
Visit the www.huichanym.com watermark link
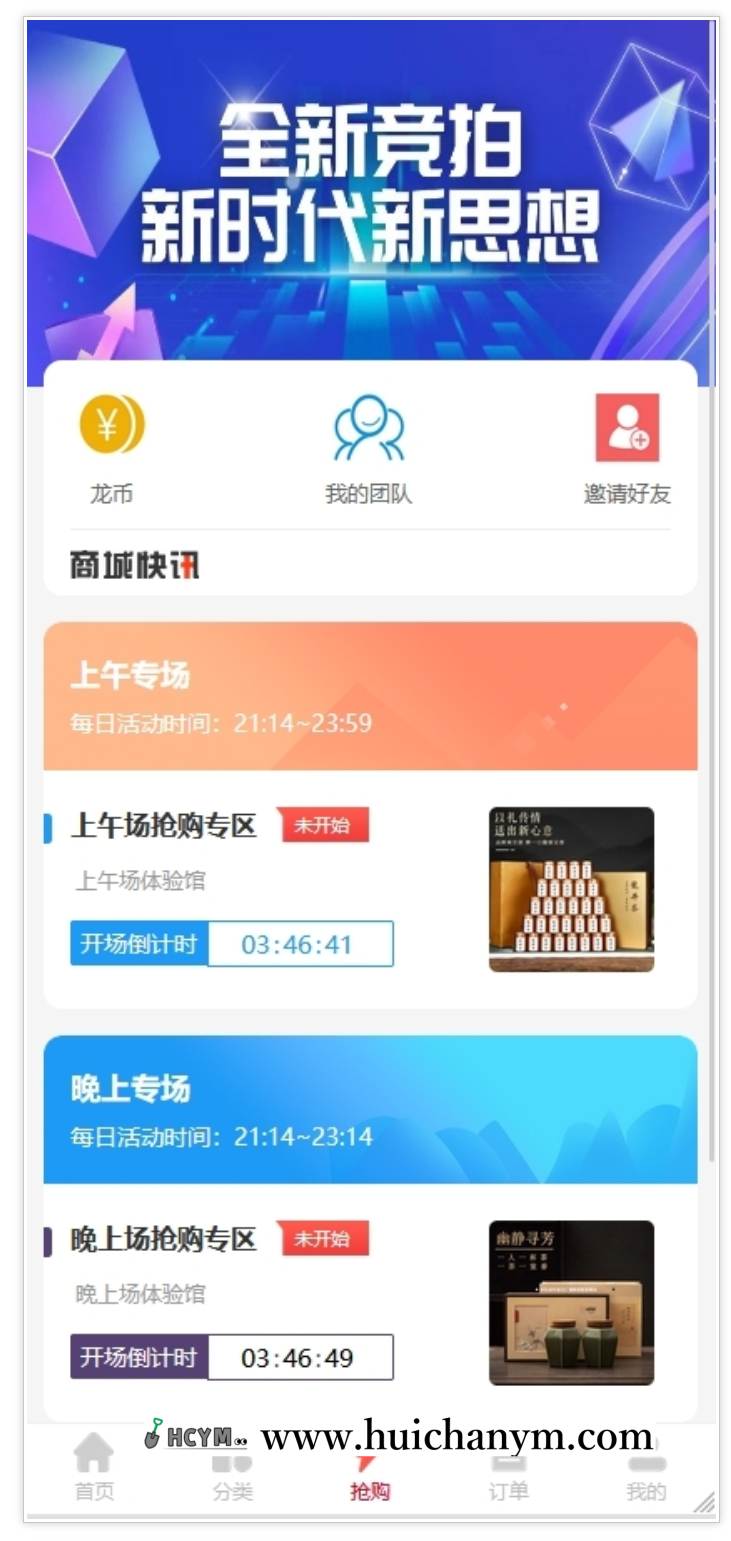(x=452, y=1436)
